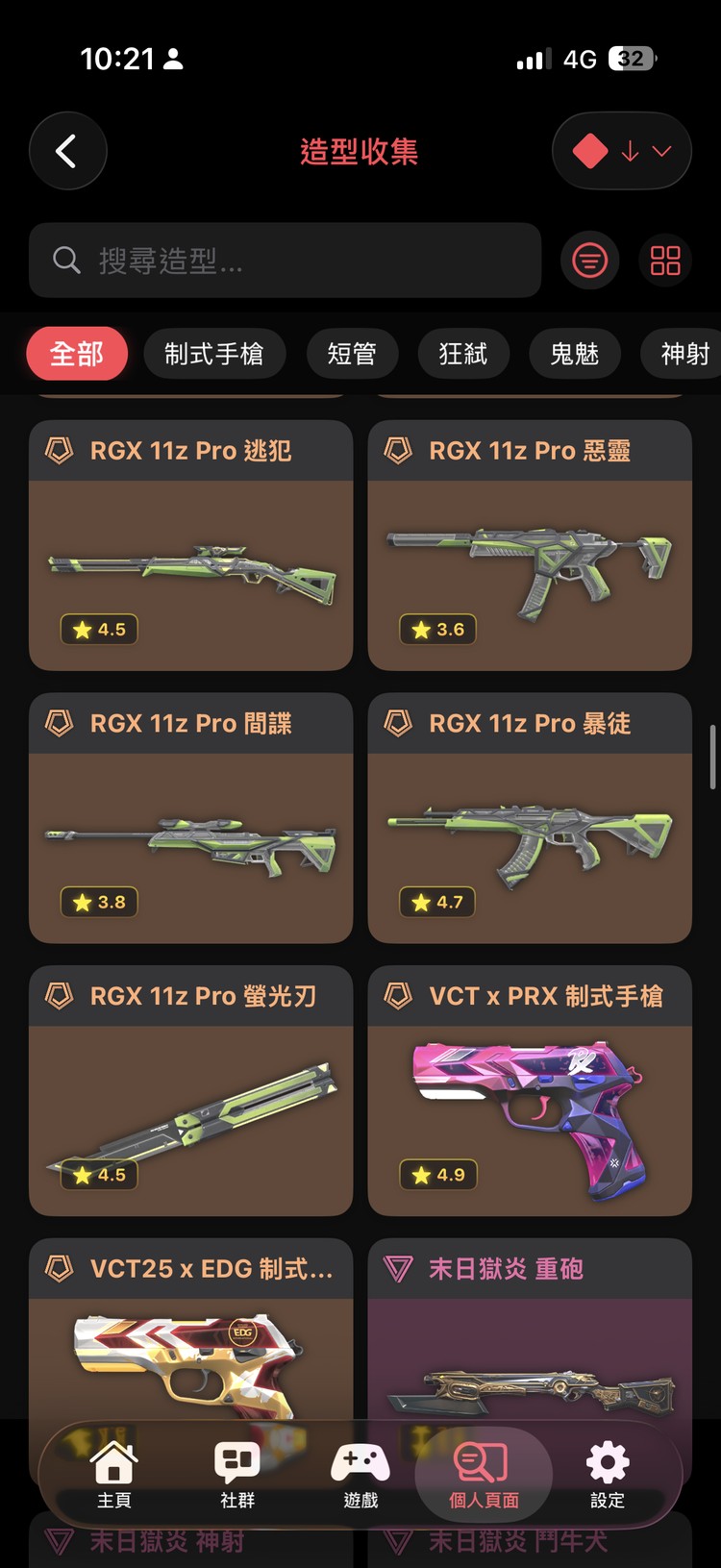Image resolution: width=721 pixels, height=1568 pixels.
Task: Open the 狂弒 category tab
Action: coord(463,354)
